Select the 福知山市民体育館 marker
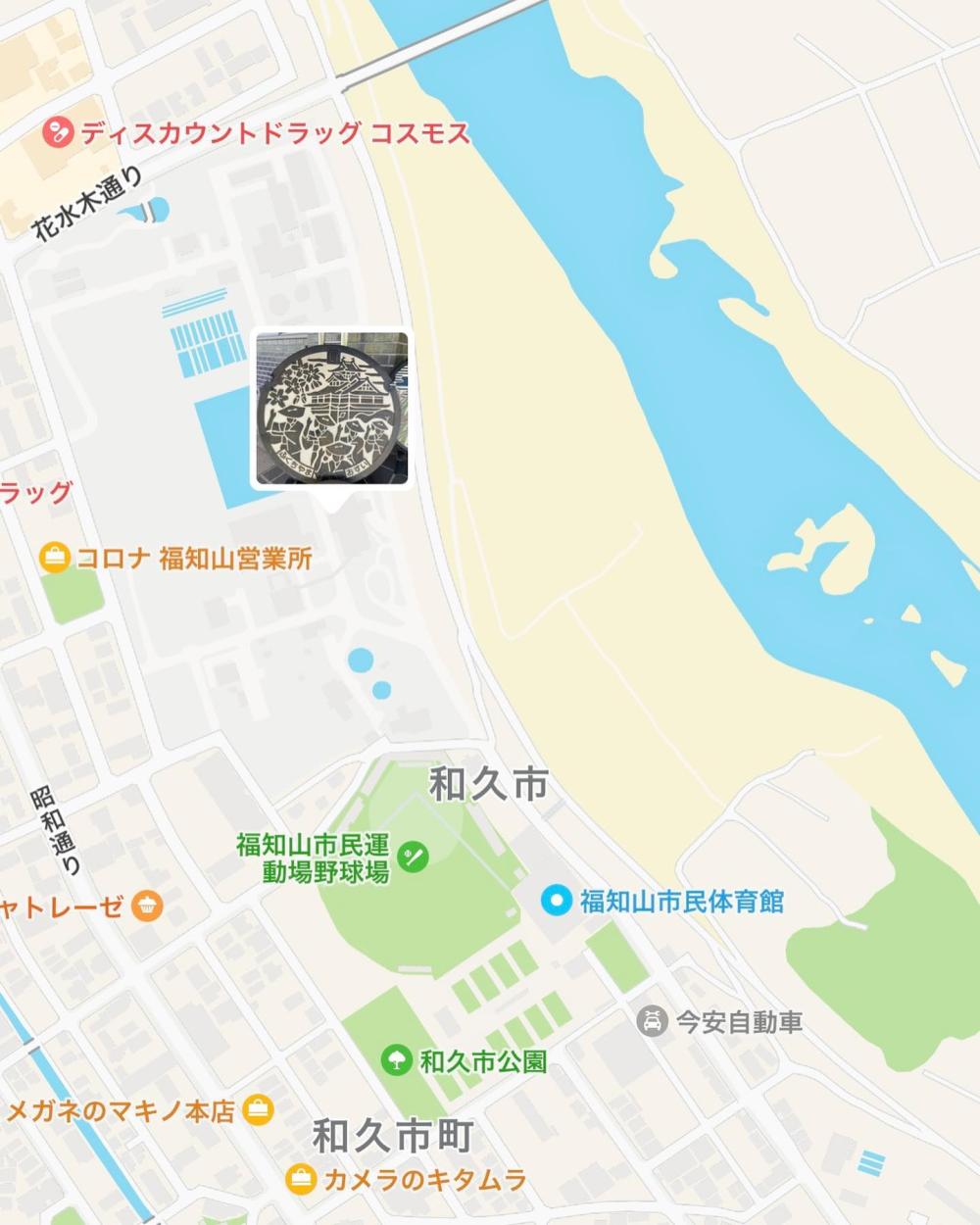Viewport: 980px width, 1225px height. tap(557, 901)
